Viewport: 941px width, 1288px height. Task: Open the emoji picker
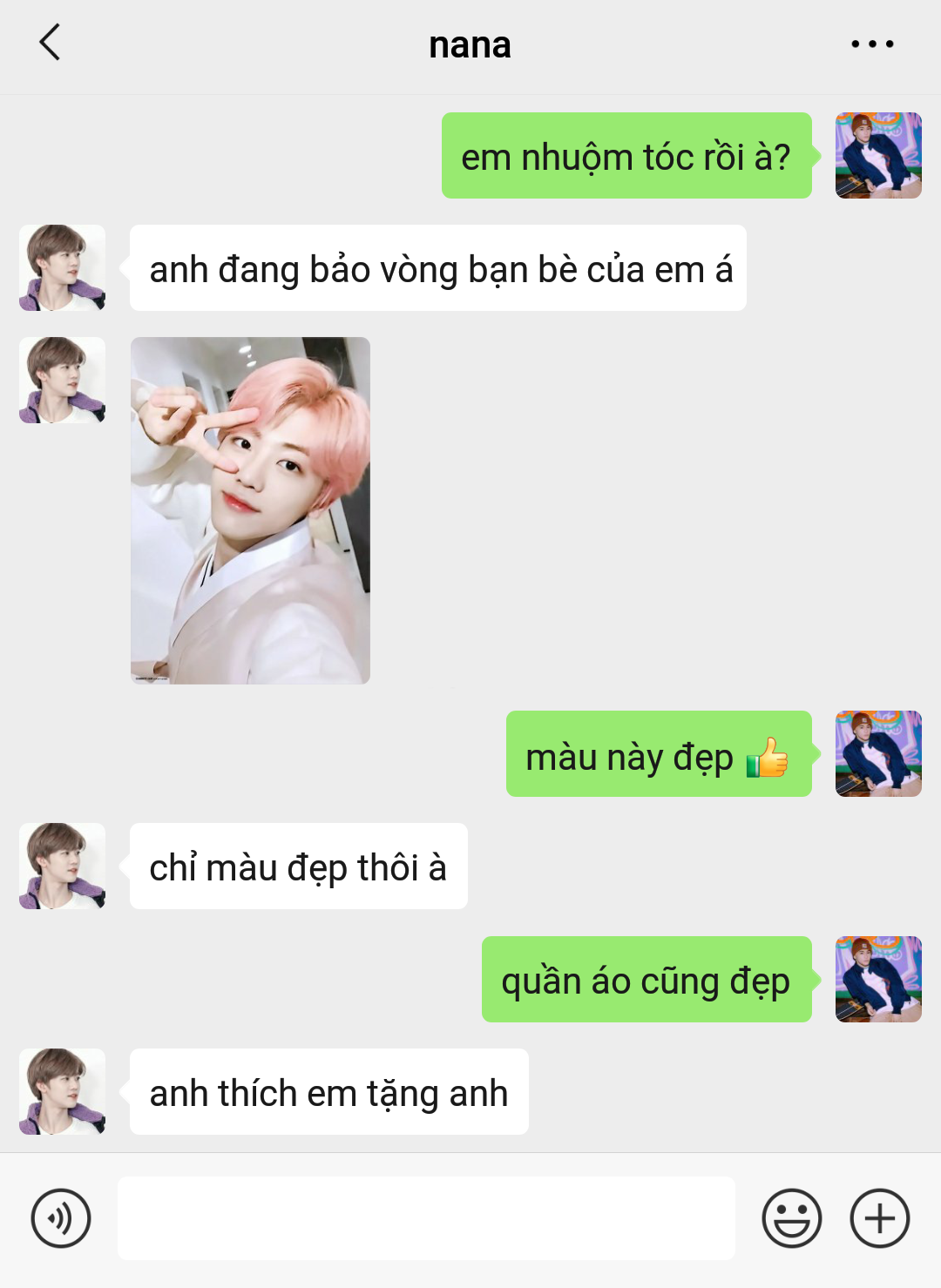click(x=791, y=1217)
